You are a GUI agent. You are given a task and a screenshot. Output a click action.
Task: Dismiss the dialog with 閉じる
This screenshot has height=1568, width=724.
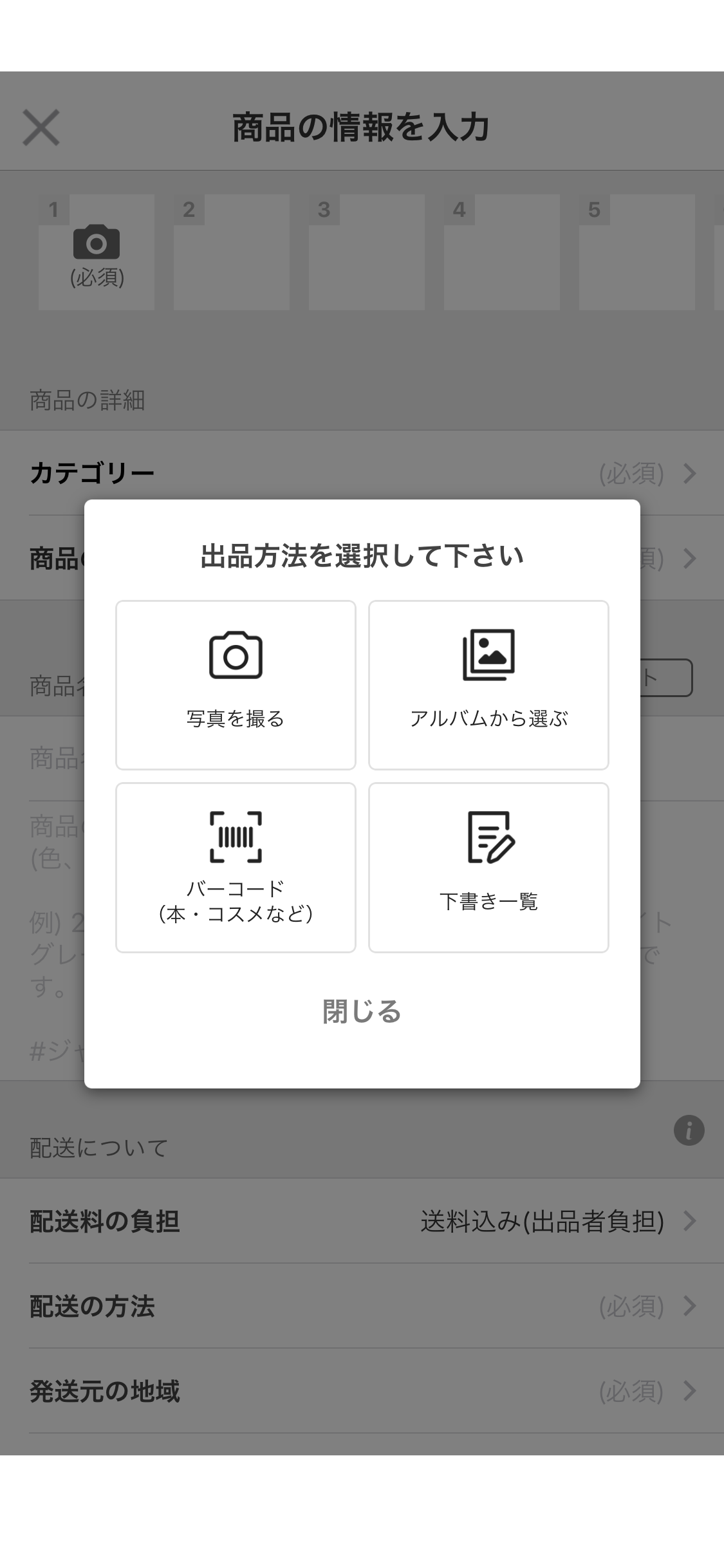(362, 1011)
